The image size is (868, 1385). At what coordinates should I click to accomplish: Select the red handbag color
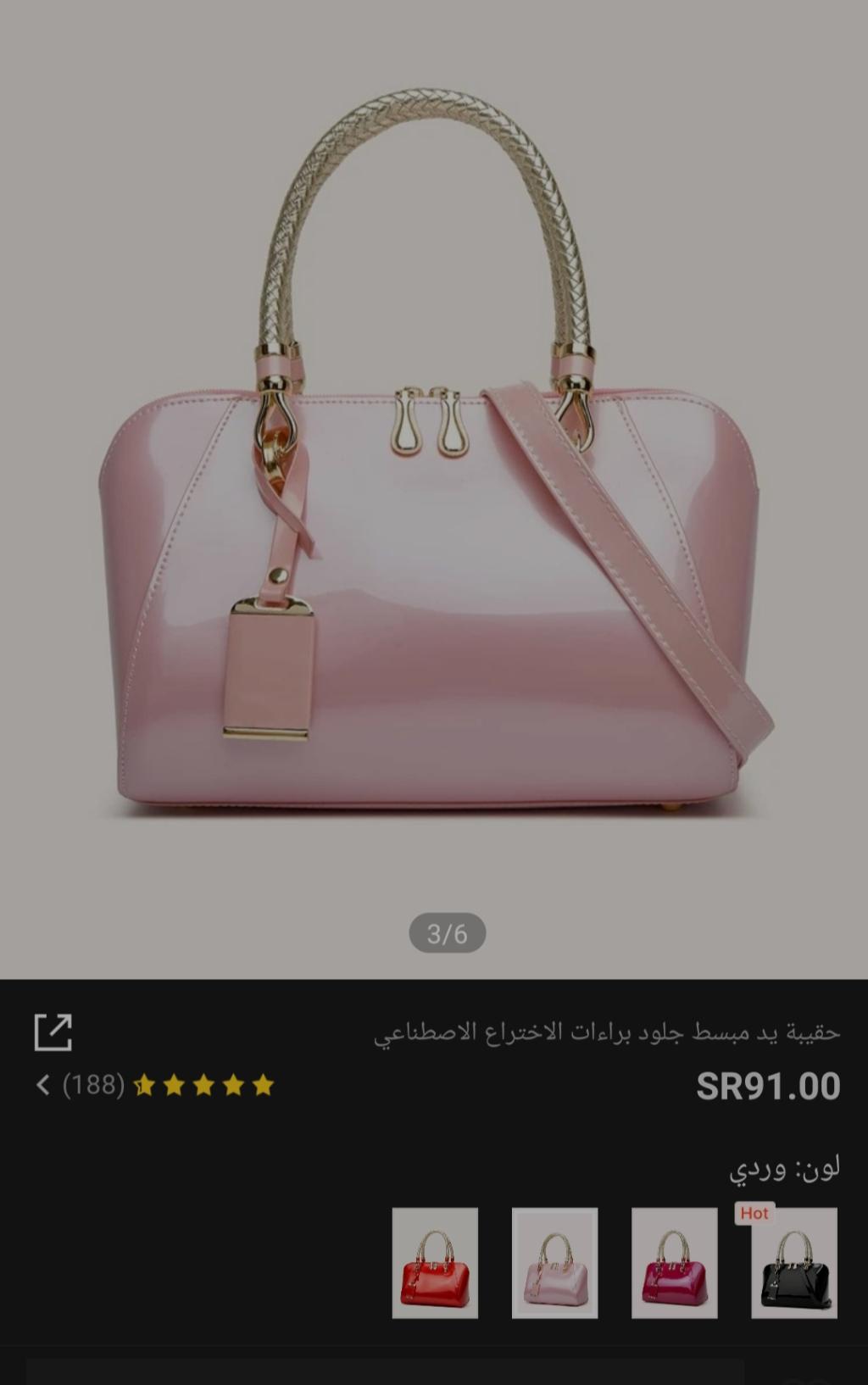[435, 1263]
